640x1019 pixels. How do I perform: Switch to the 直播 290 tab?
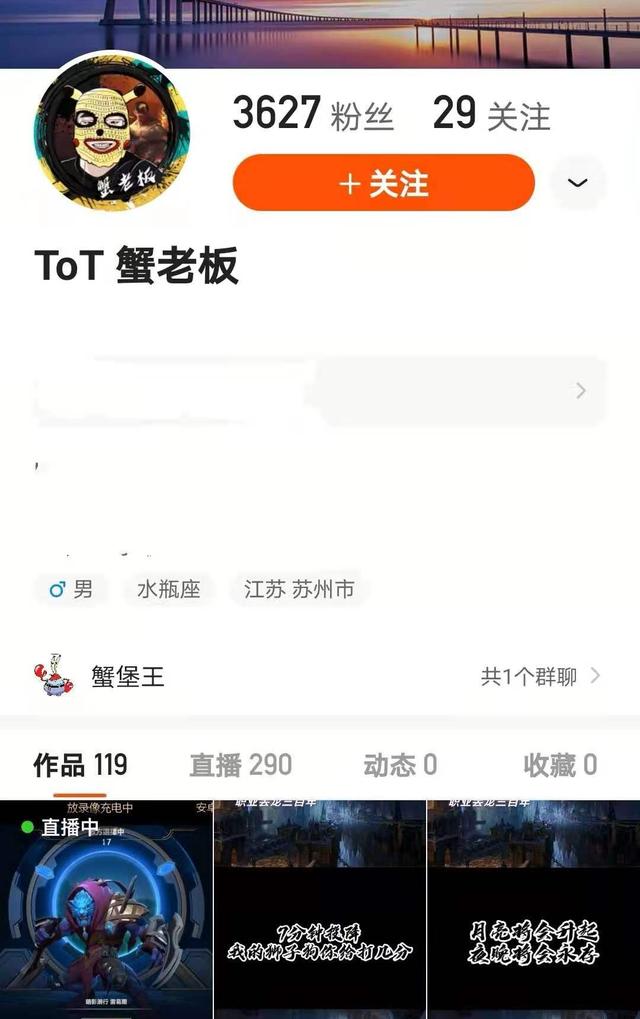pyautogui.click(x=241, y=766)
